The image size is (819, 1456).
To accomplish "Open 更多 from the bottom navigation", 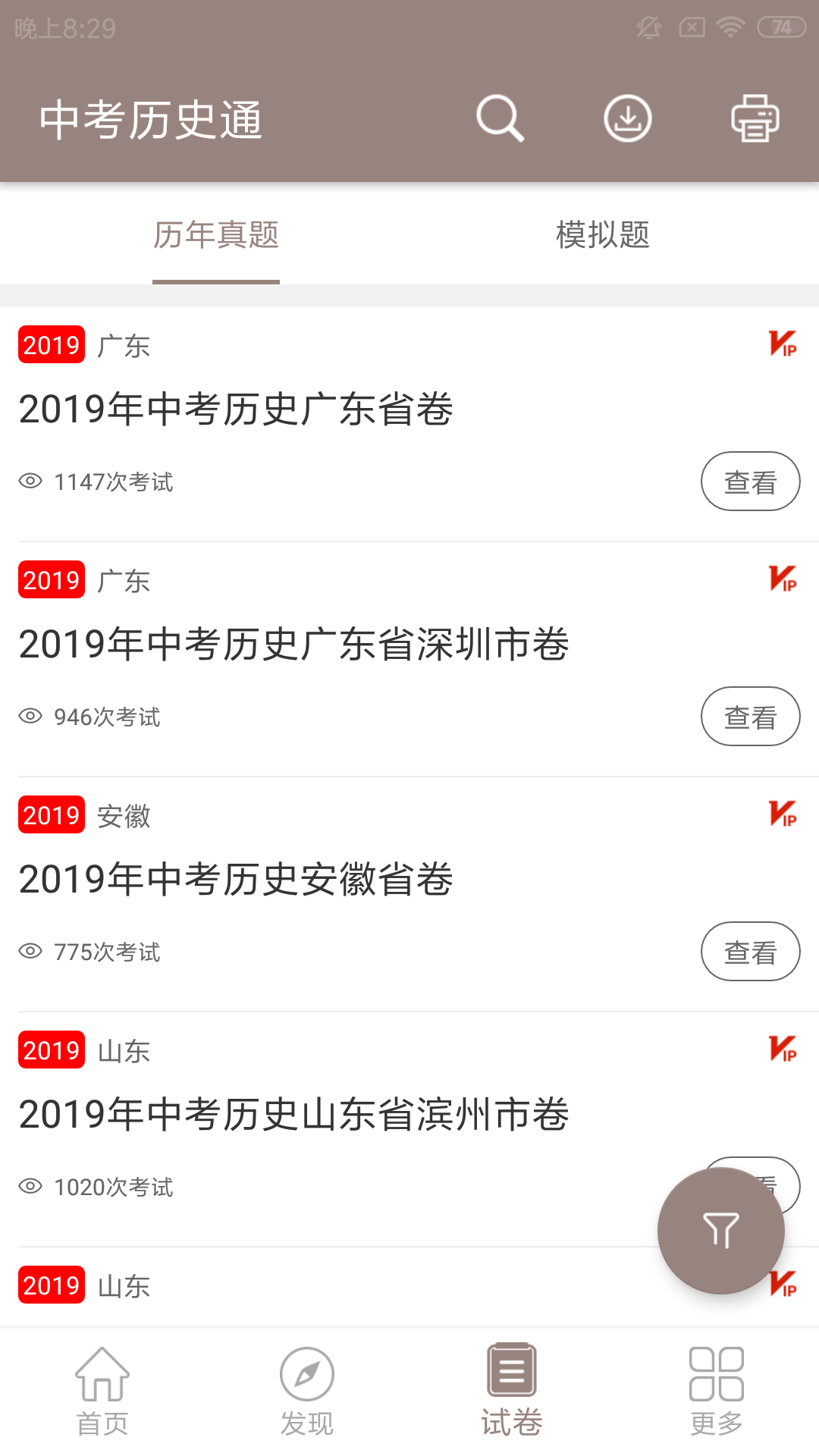I will point(717,1395).
